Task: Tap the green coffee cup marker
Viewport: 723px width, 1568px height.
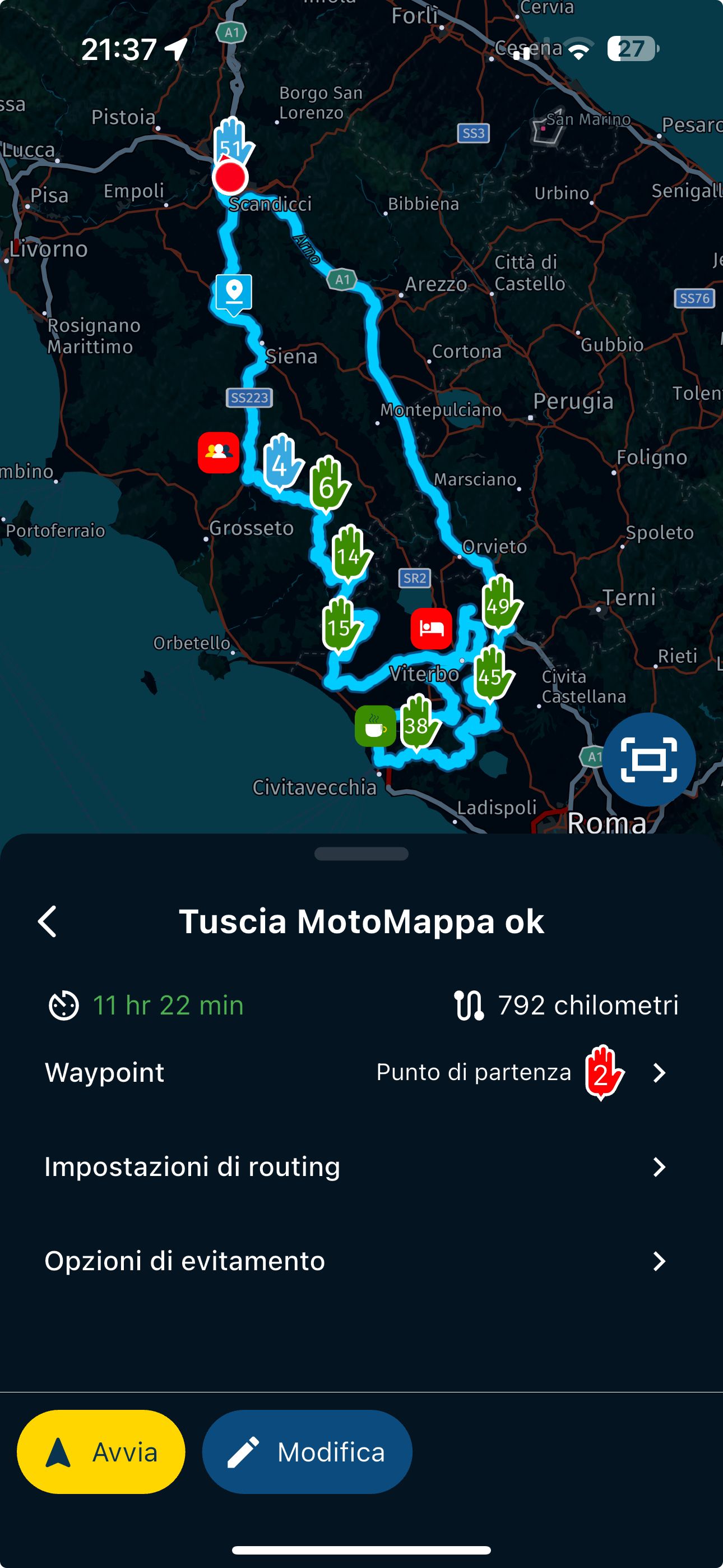Action: tap(375, 726)
